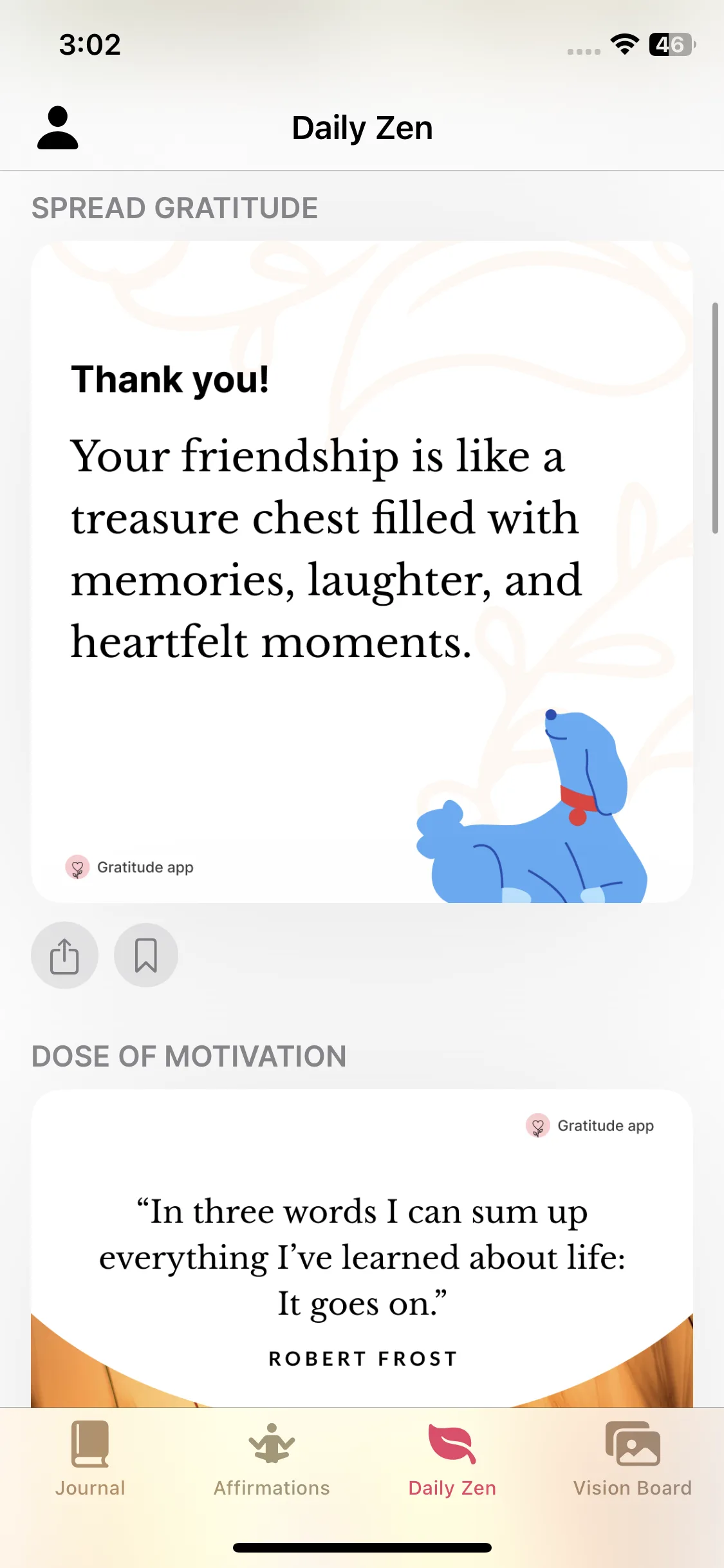Go to the Affirmations tab
The height and width of the screenshot is (1568, 724).
tap(272, 1459)
